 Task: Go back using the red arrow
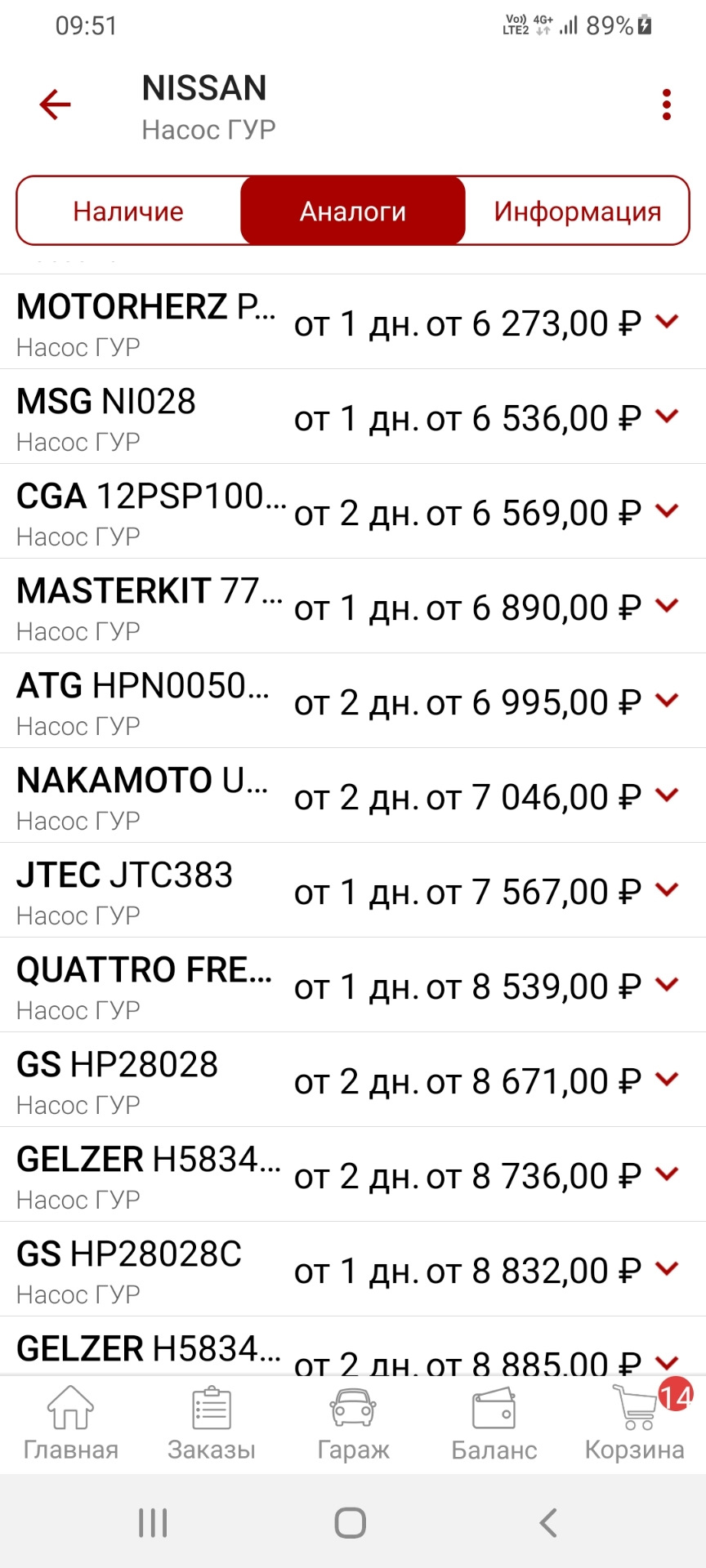(56, 105)
